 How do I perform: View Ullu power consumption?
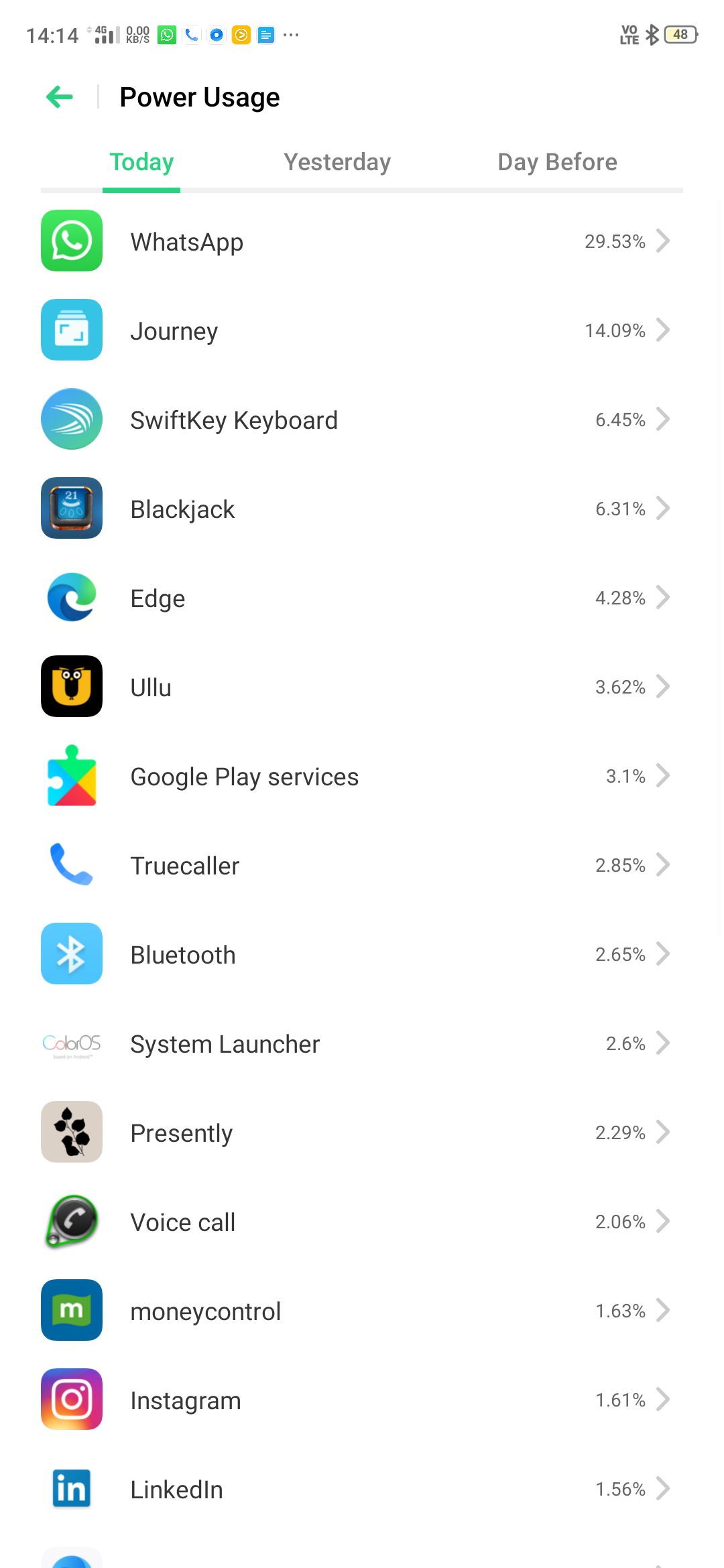coord(362,687)
